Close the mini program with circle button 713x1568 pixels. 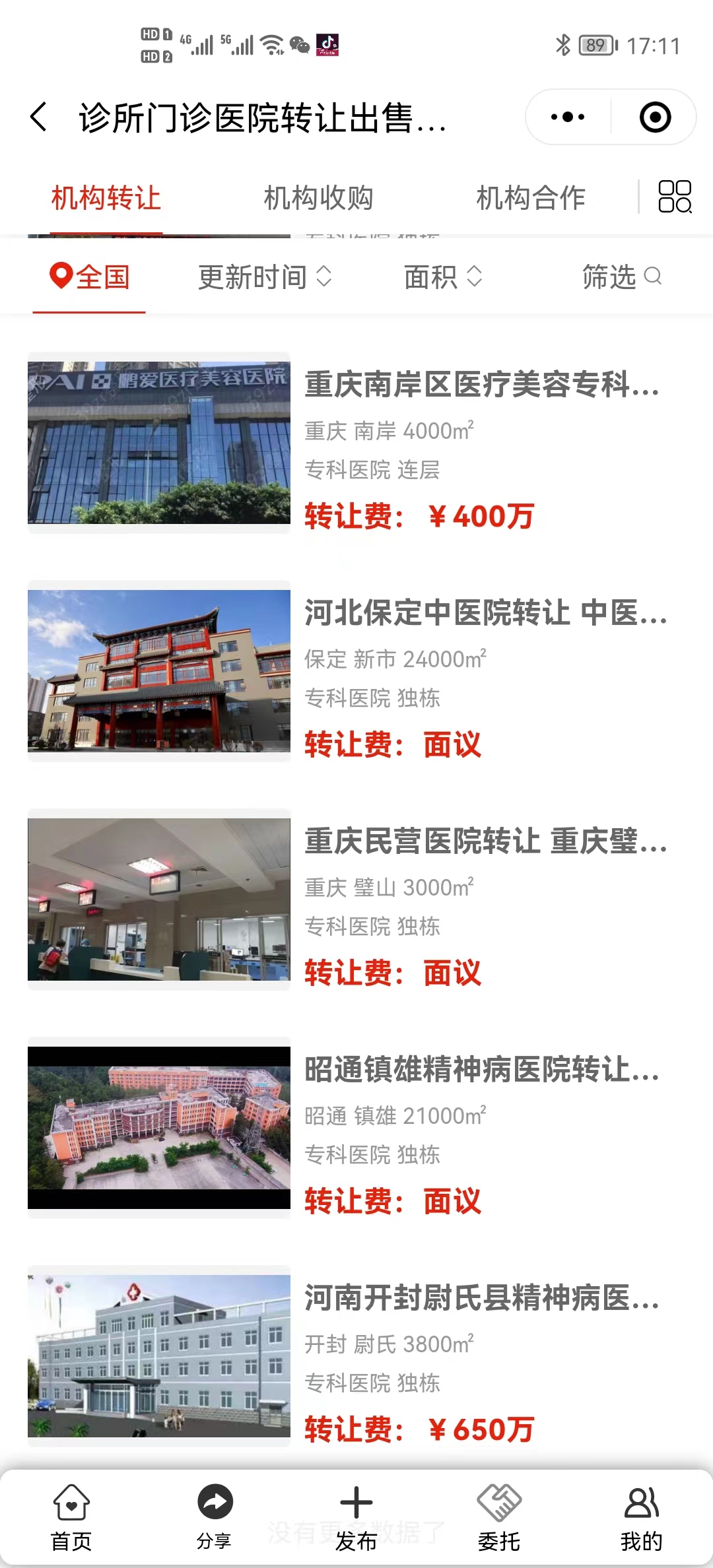click(655, 117)
